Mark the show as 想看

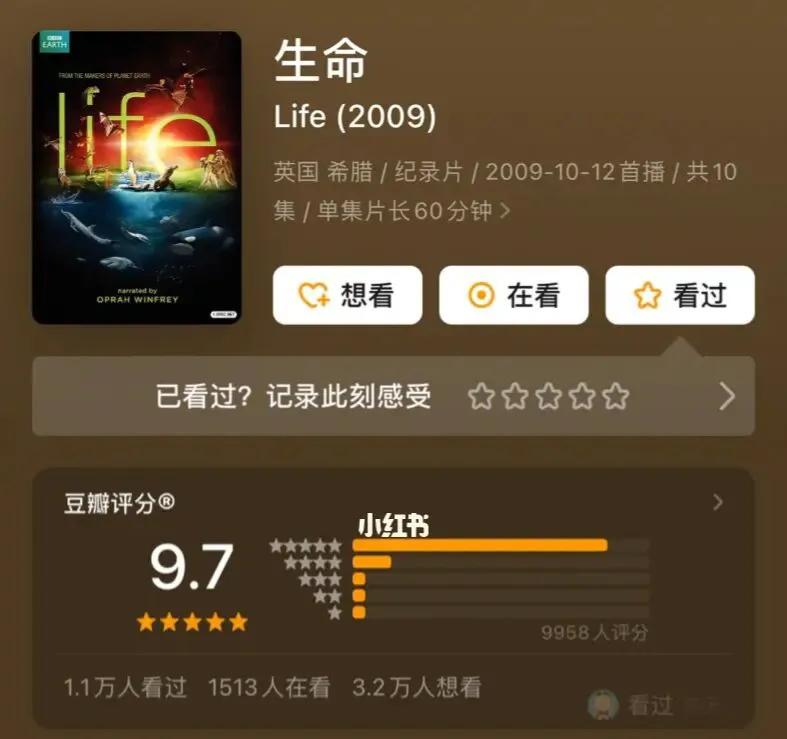pyautogui.click(x=347, y=295)
